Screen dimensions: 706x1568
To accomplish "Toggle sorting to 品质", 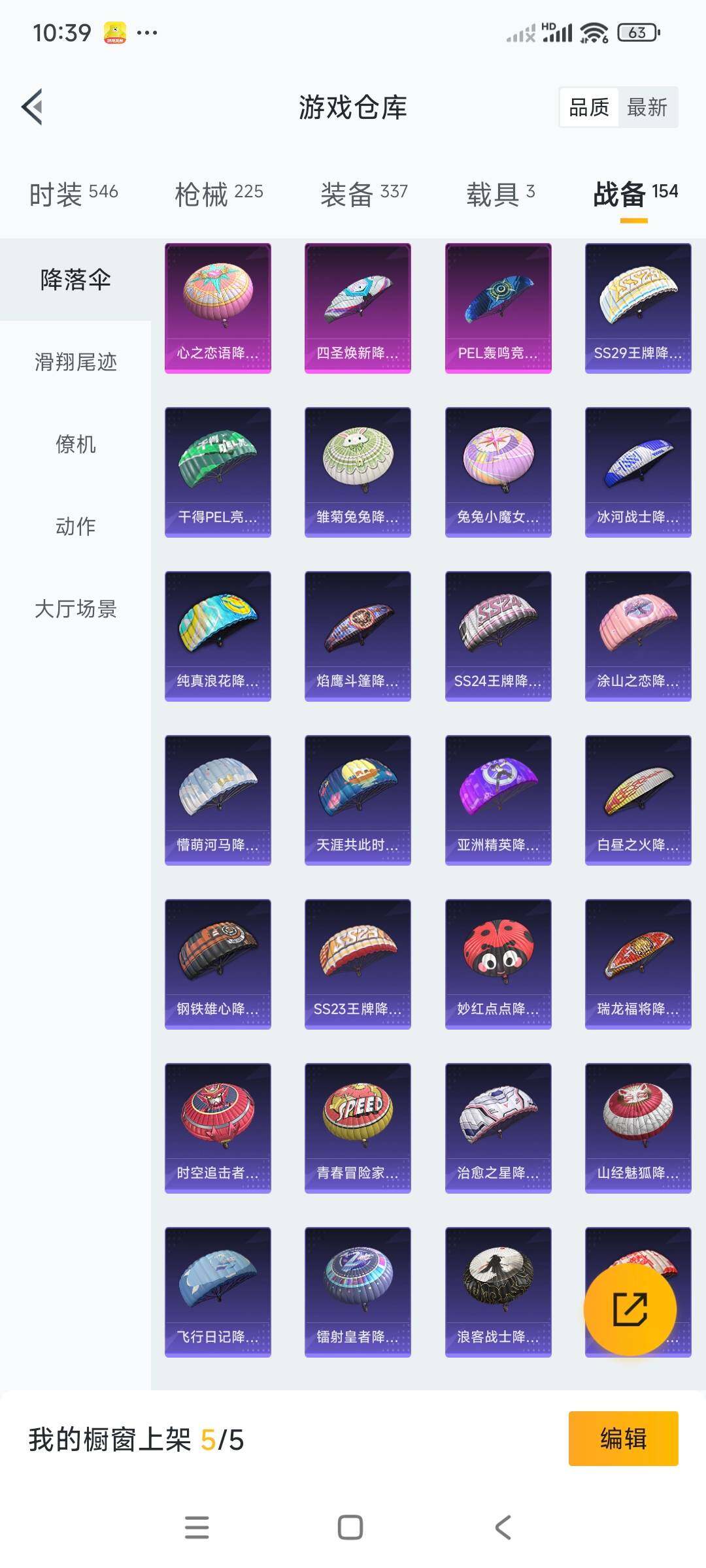I will point(588,108).
